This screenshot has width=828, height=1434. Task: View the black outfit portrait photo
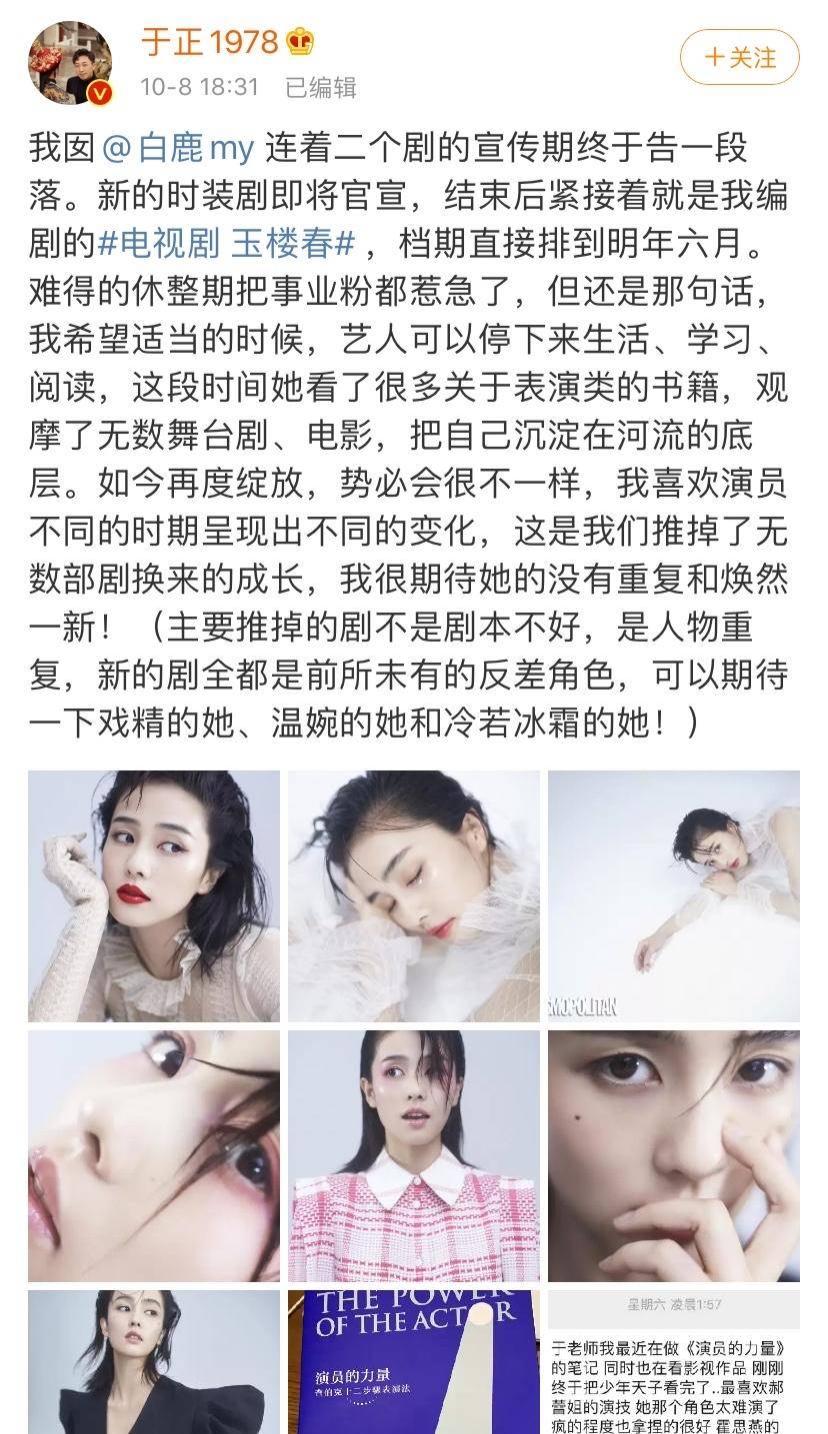(x=154, y=1362)
